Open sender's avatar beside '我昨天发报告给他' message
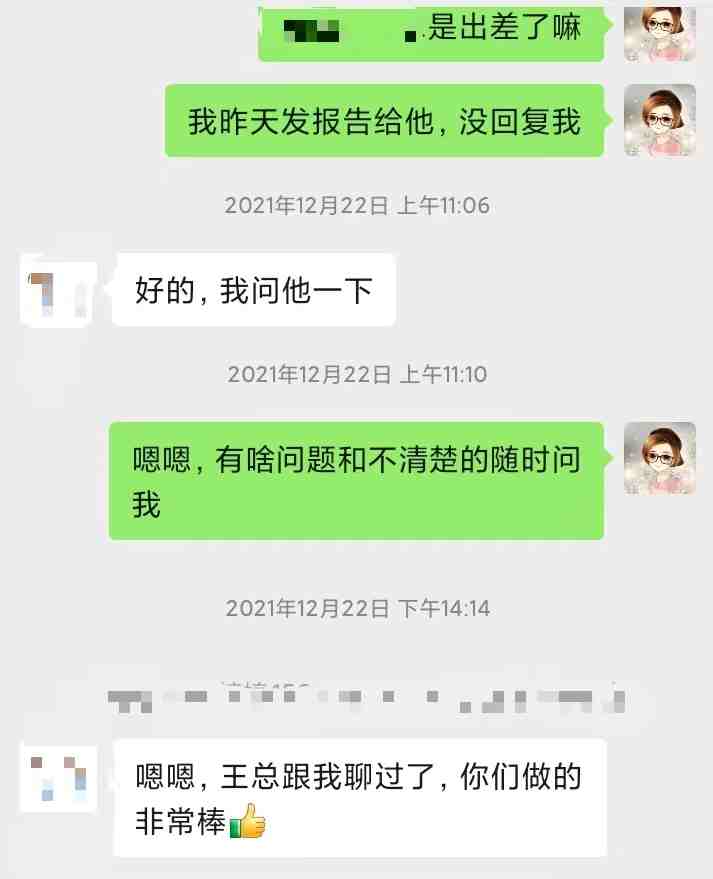The width and height of the screenshot is (713, 879). (659, 120)
